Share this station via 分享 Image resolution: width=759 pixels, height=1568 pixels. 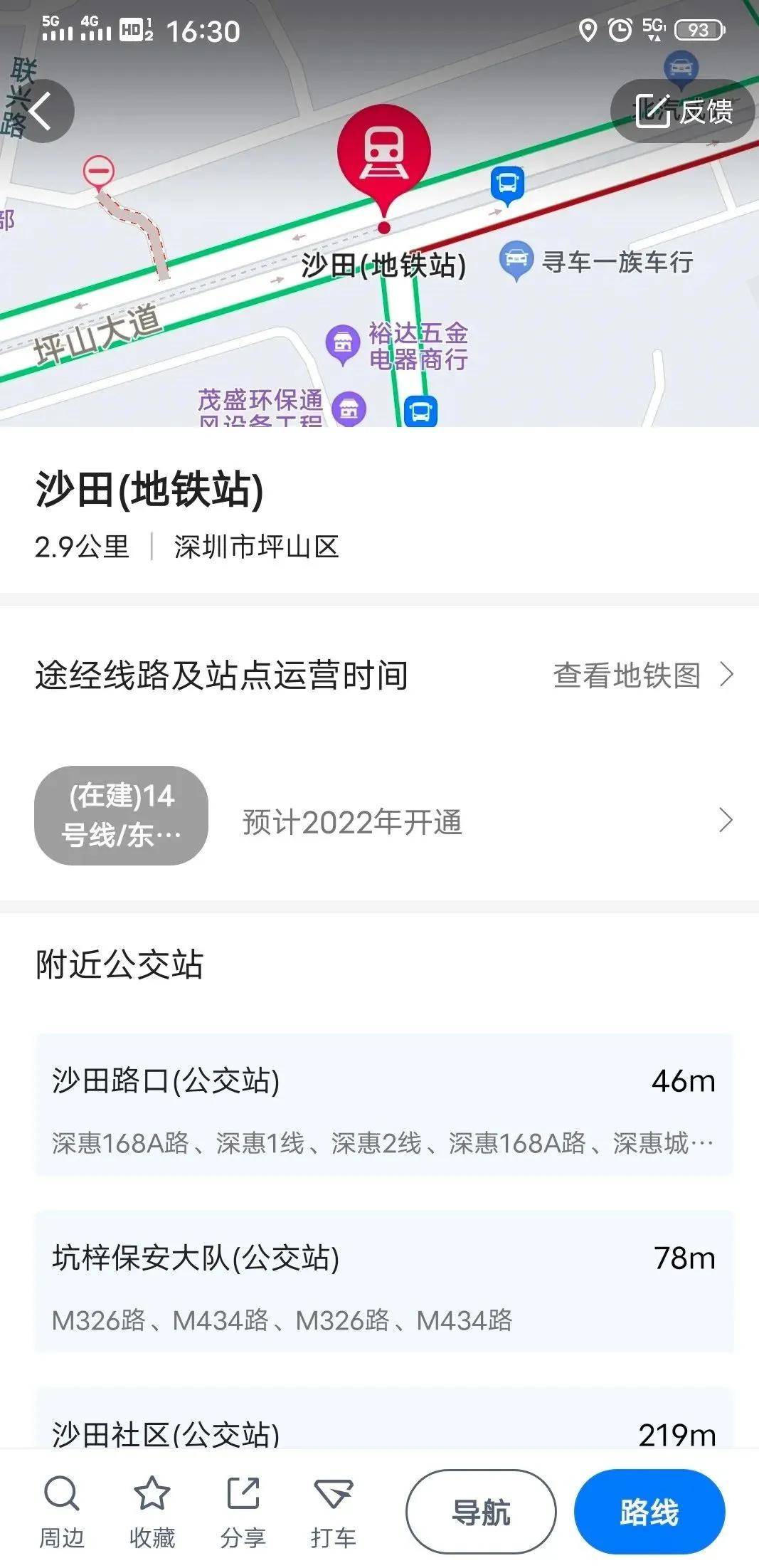coord(243,1512)
